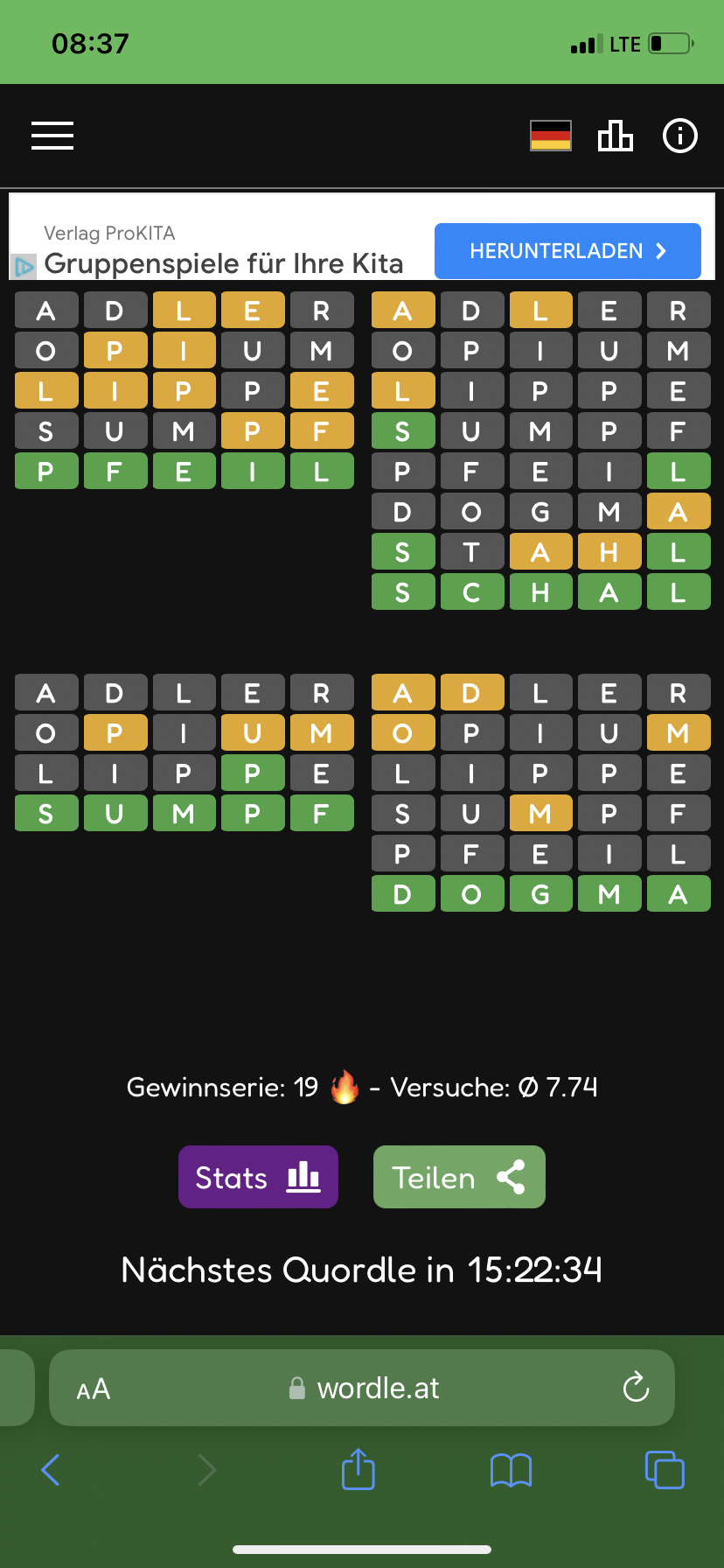The height and width of the screenshot is (1568, 724).
Task: Open Safari bookmarks
Action: (512, 1470)
